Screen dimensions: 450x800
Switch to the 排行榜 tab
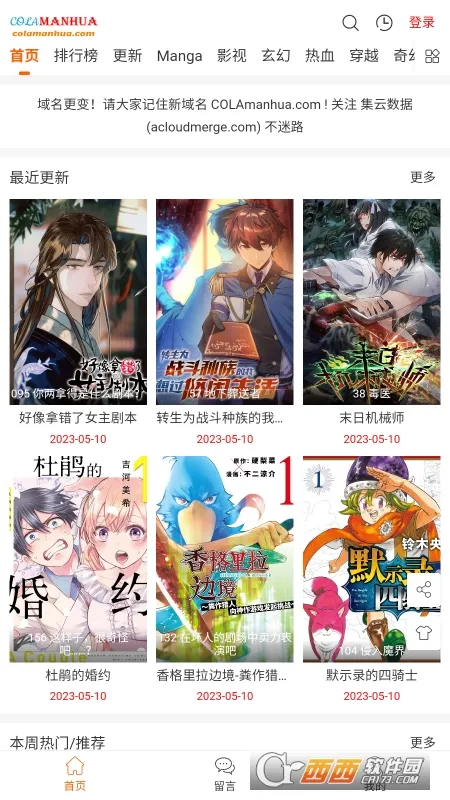click(x=76, y=55)
